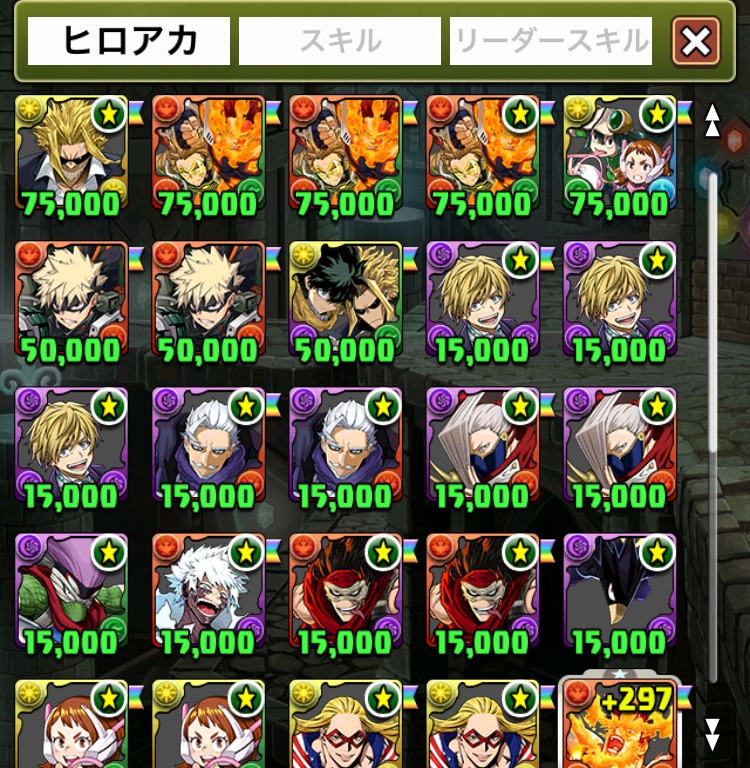Image resolution: width=750 pixels, height=768 pixels.
Task: Choose the dark bird-headed character card
Action: (619, 591)
